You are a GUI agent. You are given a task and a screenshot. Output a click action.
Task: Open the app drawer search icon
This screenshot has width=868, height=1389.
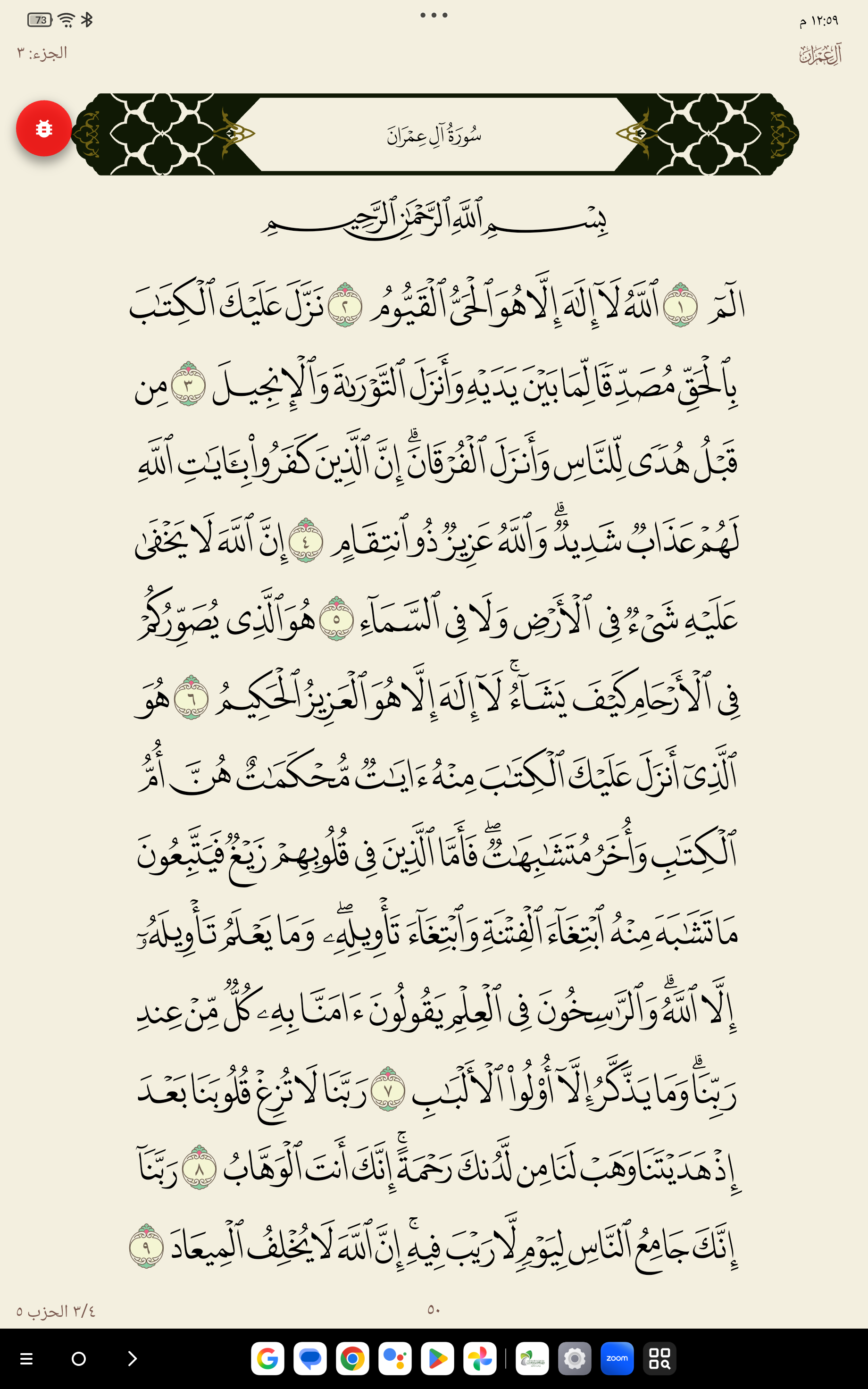pos(659,1358)
